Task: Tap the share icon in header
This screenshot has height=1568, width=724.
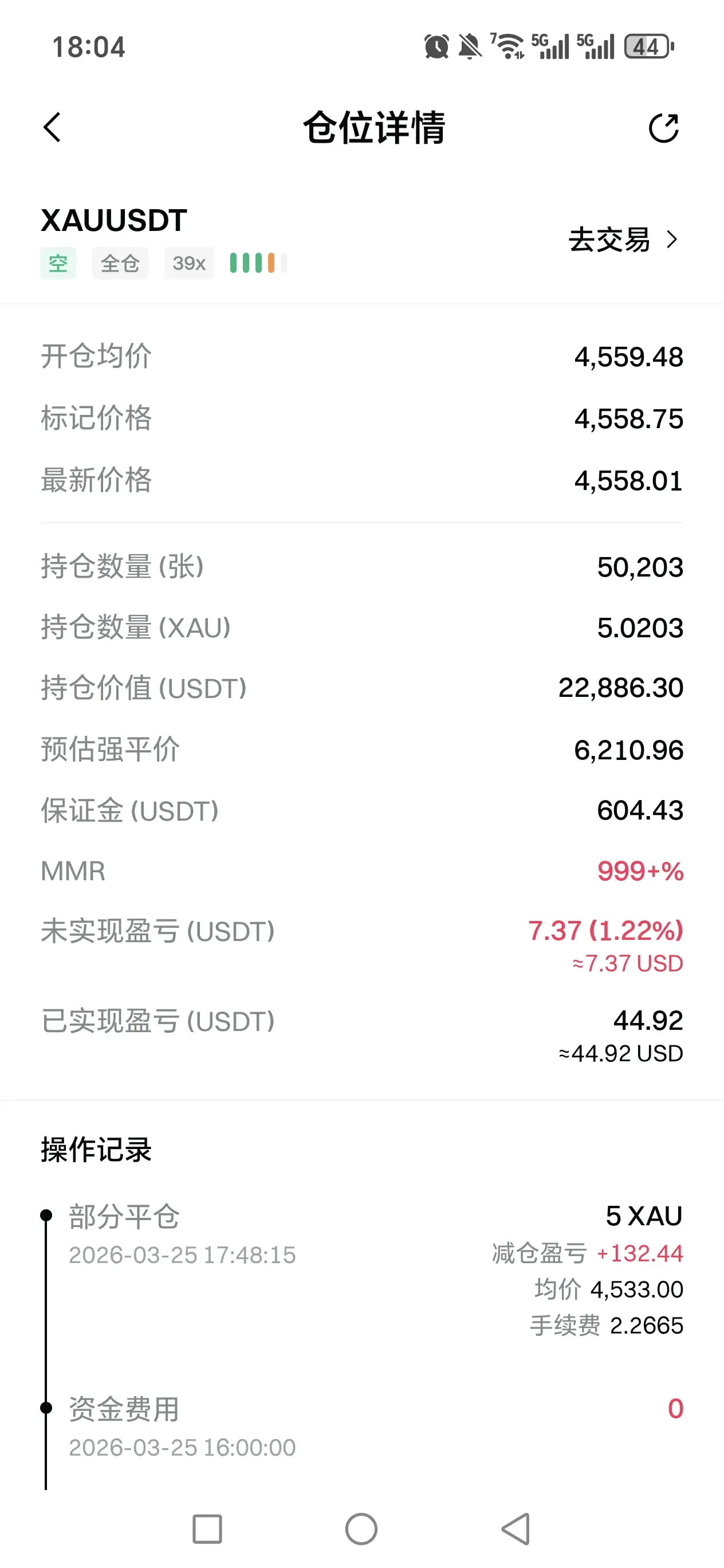Action: 664,128
